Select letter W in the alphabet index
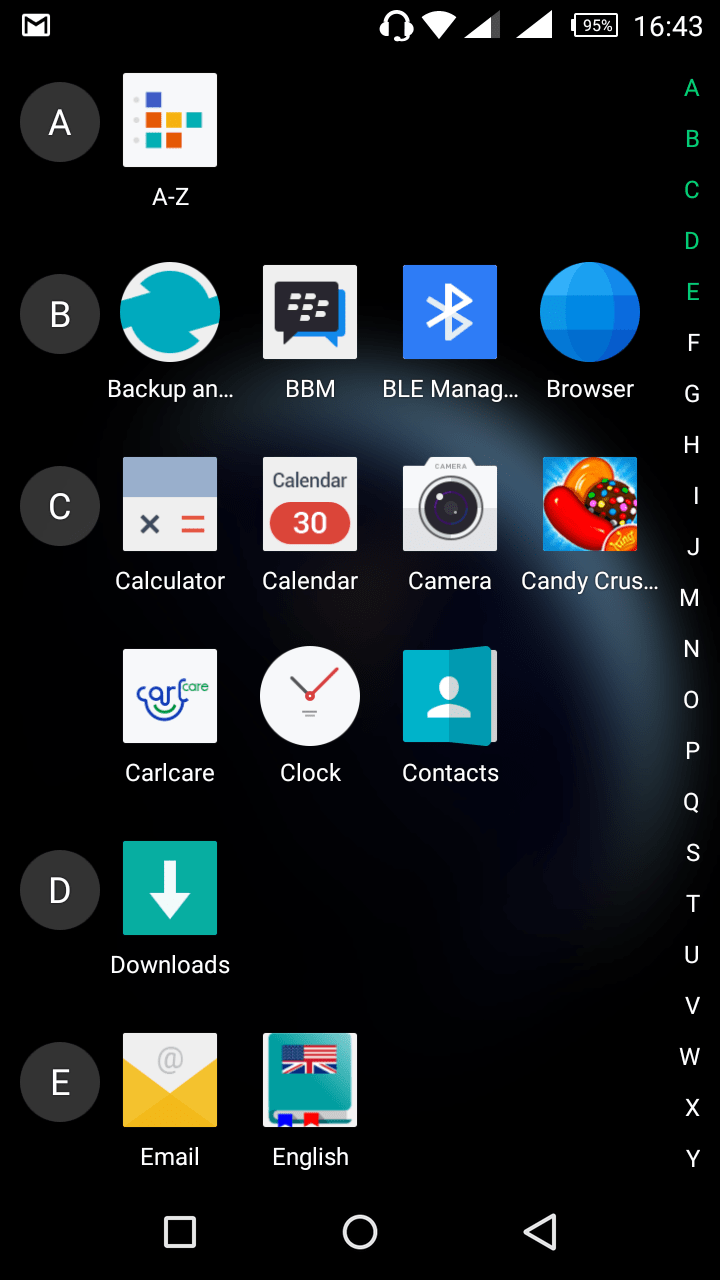 (x=690, y=1056)
